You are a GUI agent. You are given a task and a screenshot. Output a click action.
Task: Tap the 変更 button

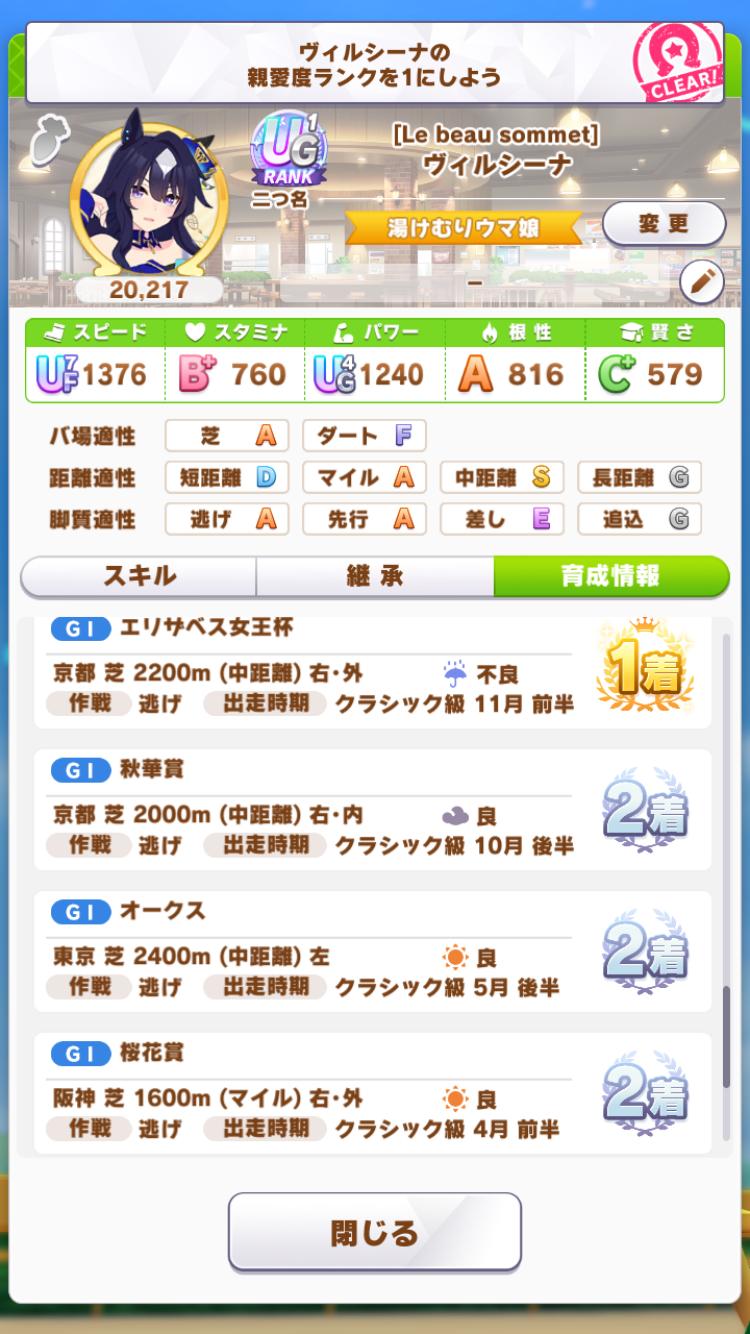pos(663,223)
